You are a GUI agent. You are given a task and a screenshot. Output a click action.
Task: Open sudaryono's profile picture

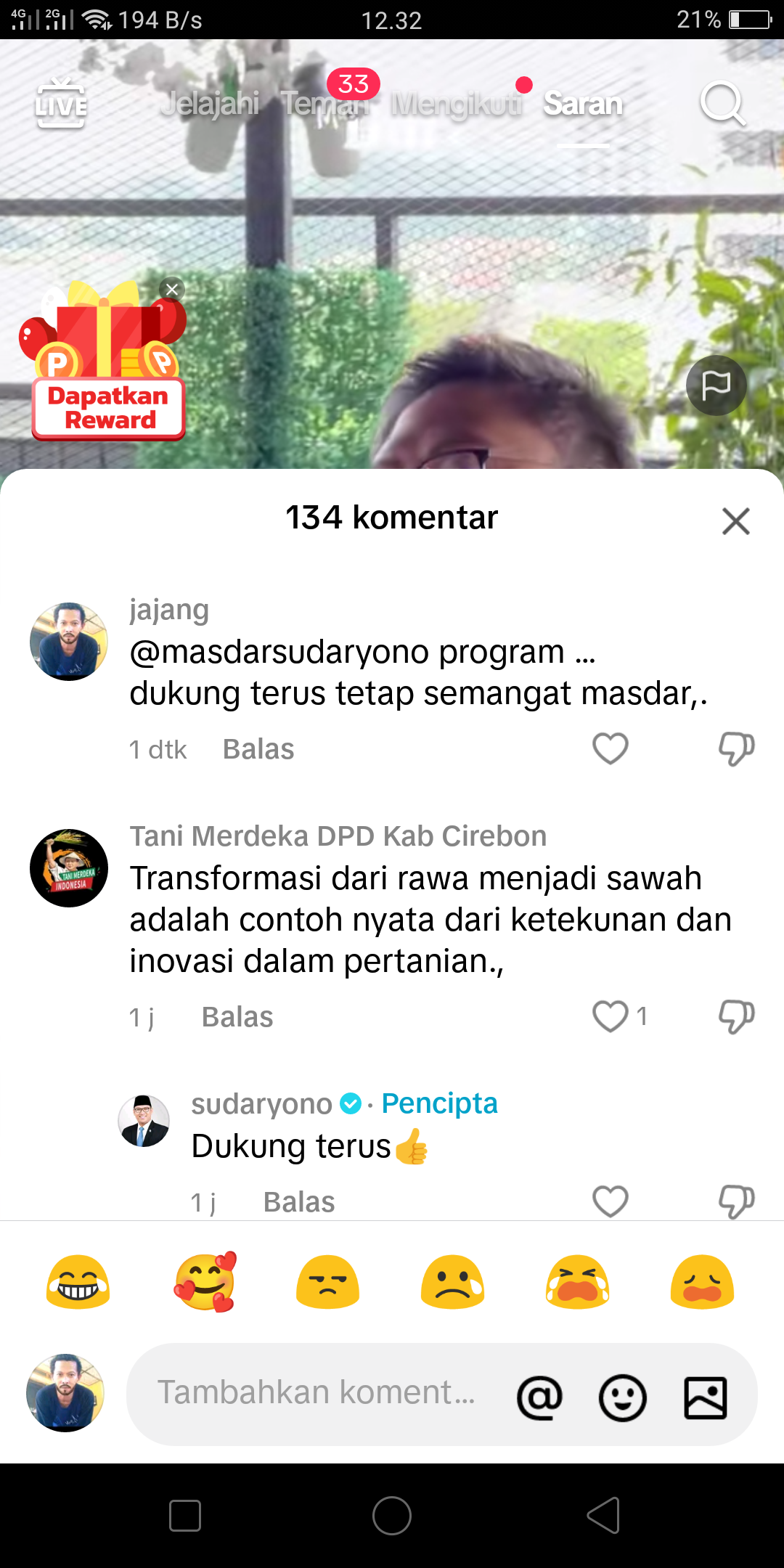[x=144, y=1121]
